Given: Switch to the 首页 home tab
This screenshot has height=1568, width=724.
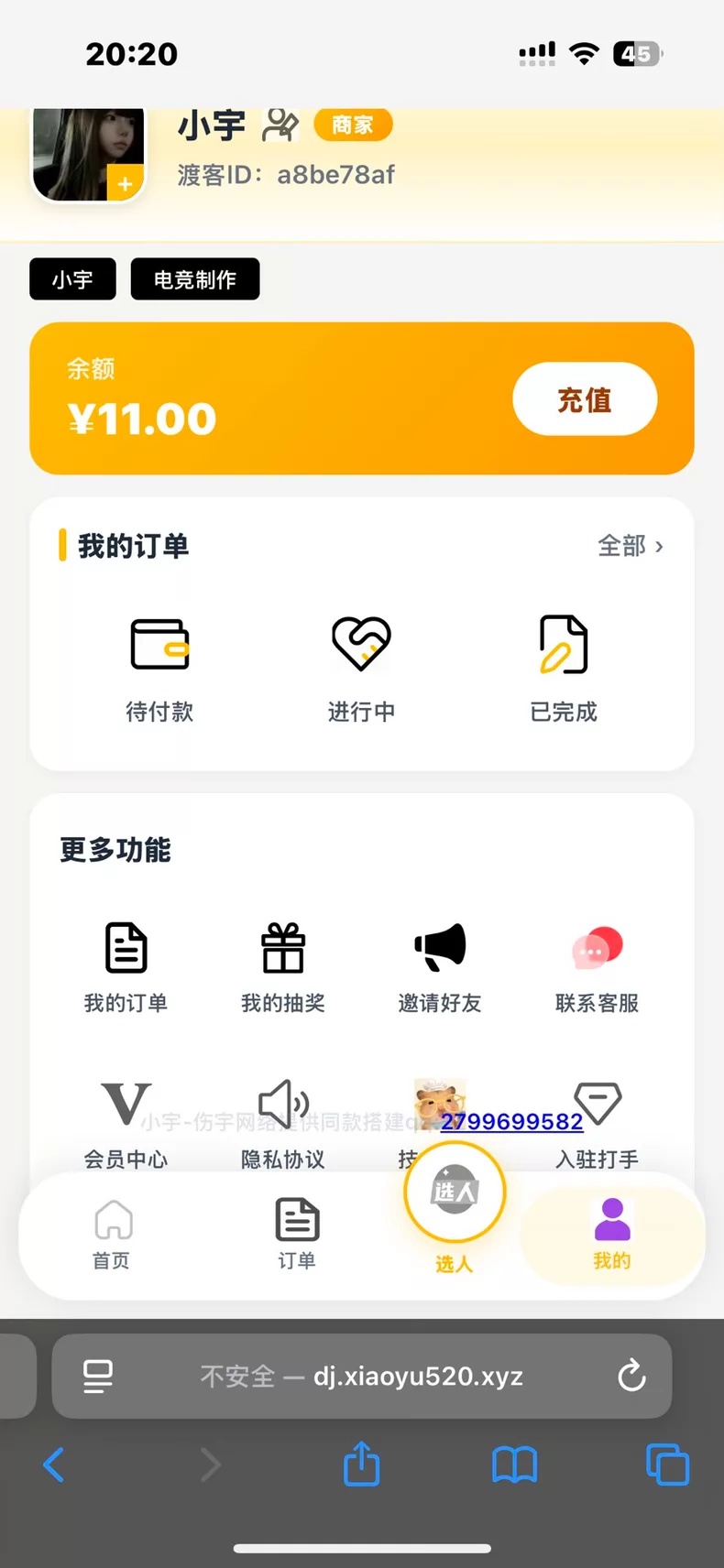Looking at the screenshot, I should [x=112, y=1234].
